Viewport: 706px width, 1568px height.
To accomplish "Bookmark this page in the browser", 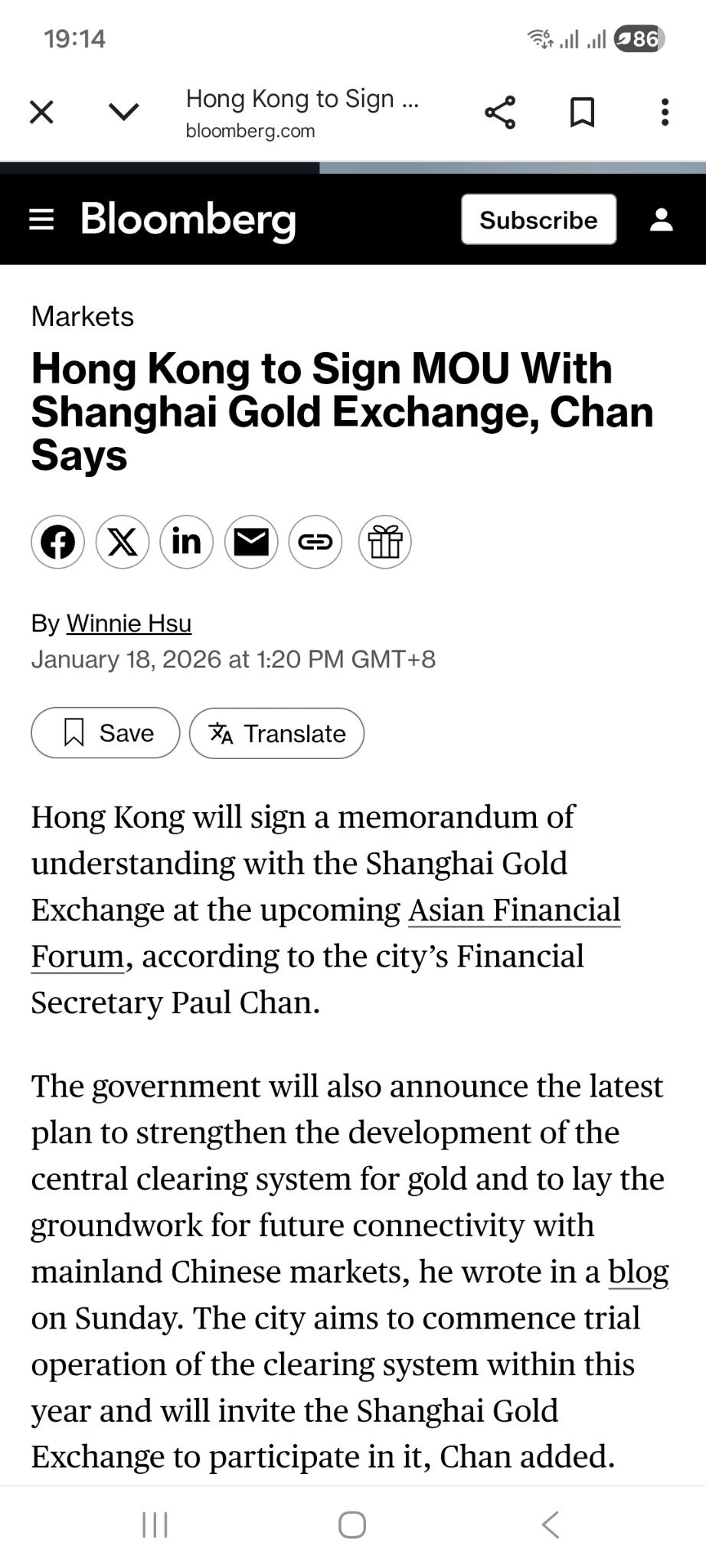I will click(582, 112).
